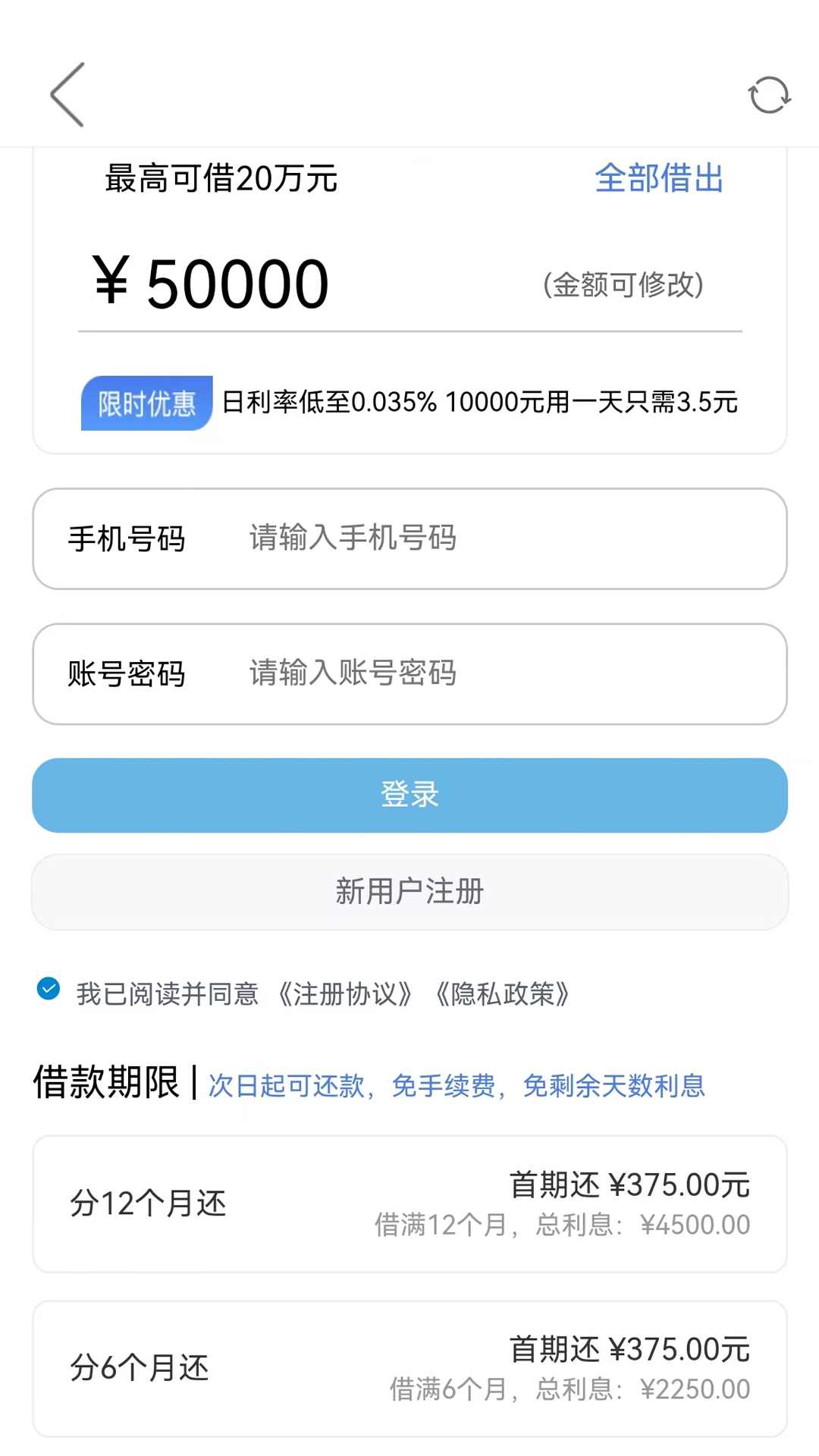
Task: Choose the 分6个月还 repayment plan
Action: [409, 1368]
